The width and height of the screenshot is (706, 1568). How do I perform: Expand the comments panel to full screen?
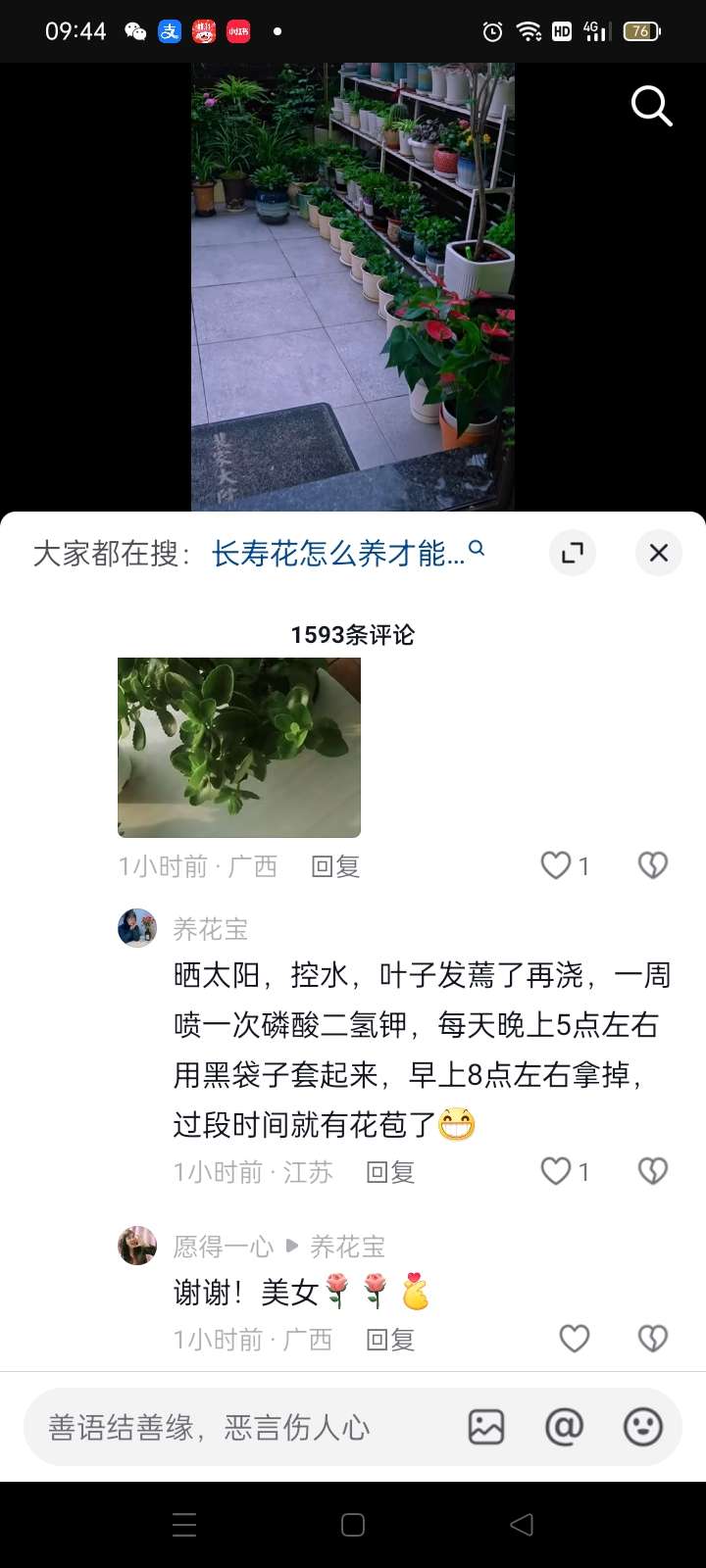(572, 553)
